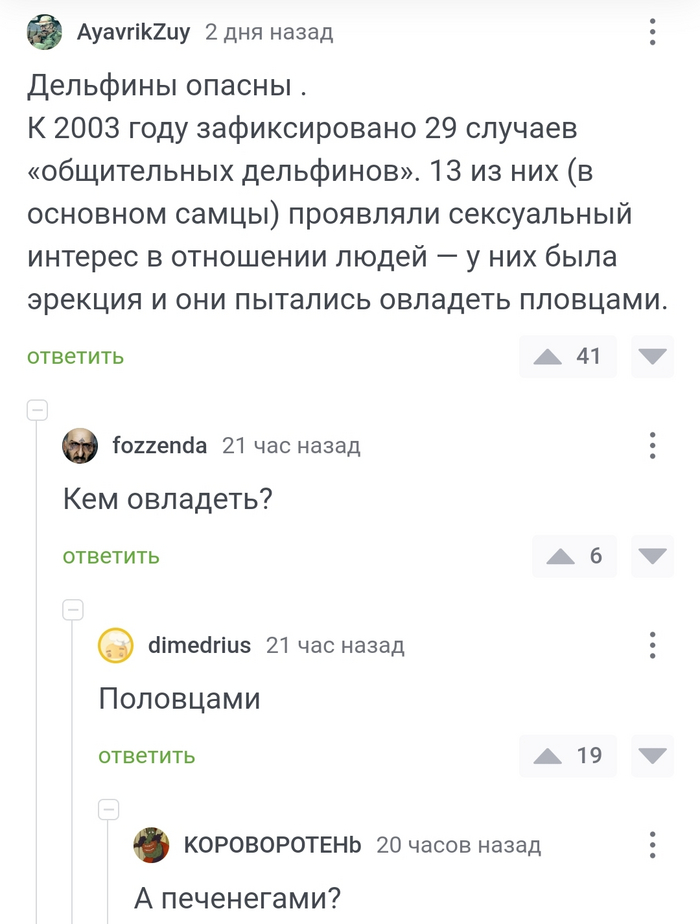
Task: Reply to fozzenda's comment
Action: [111, 556]
